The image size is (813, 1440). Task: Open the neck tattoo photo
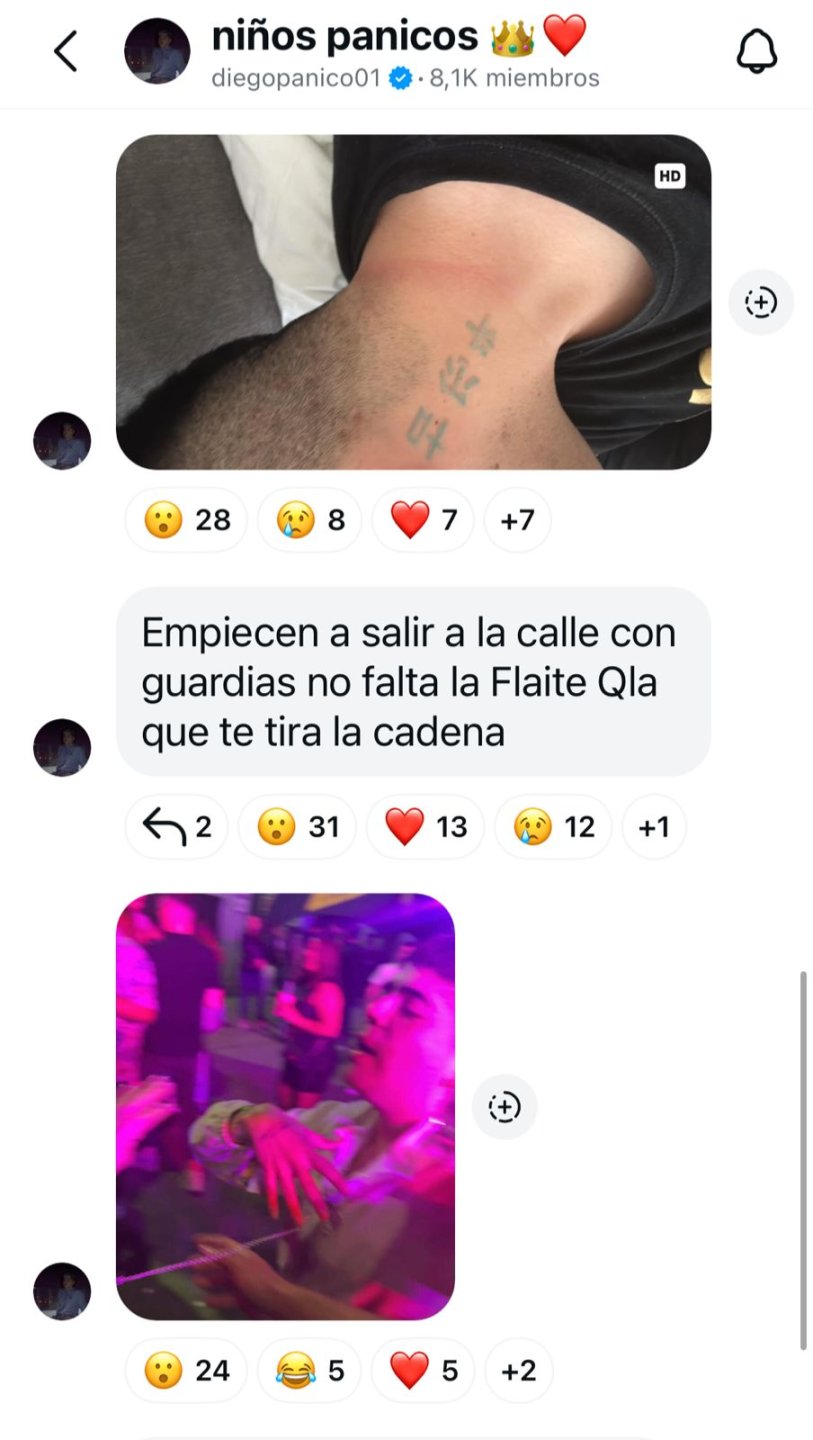click(x=413, y=302)
